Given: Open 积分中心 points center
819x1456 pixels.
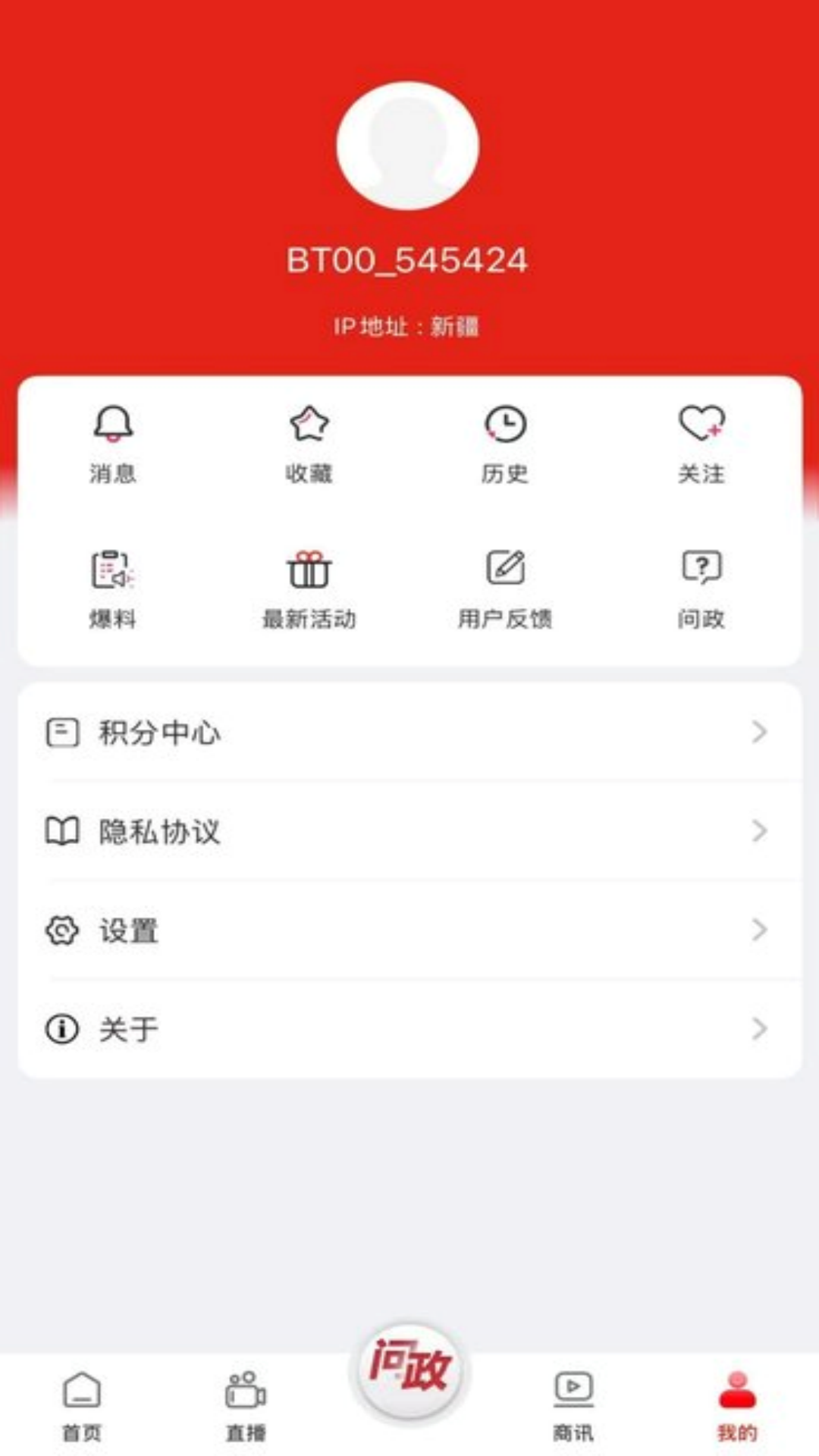Looking at the screenshot, I should tap(409, 733).
